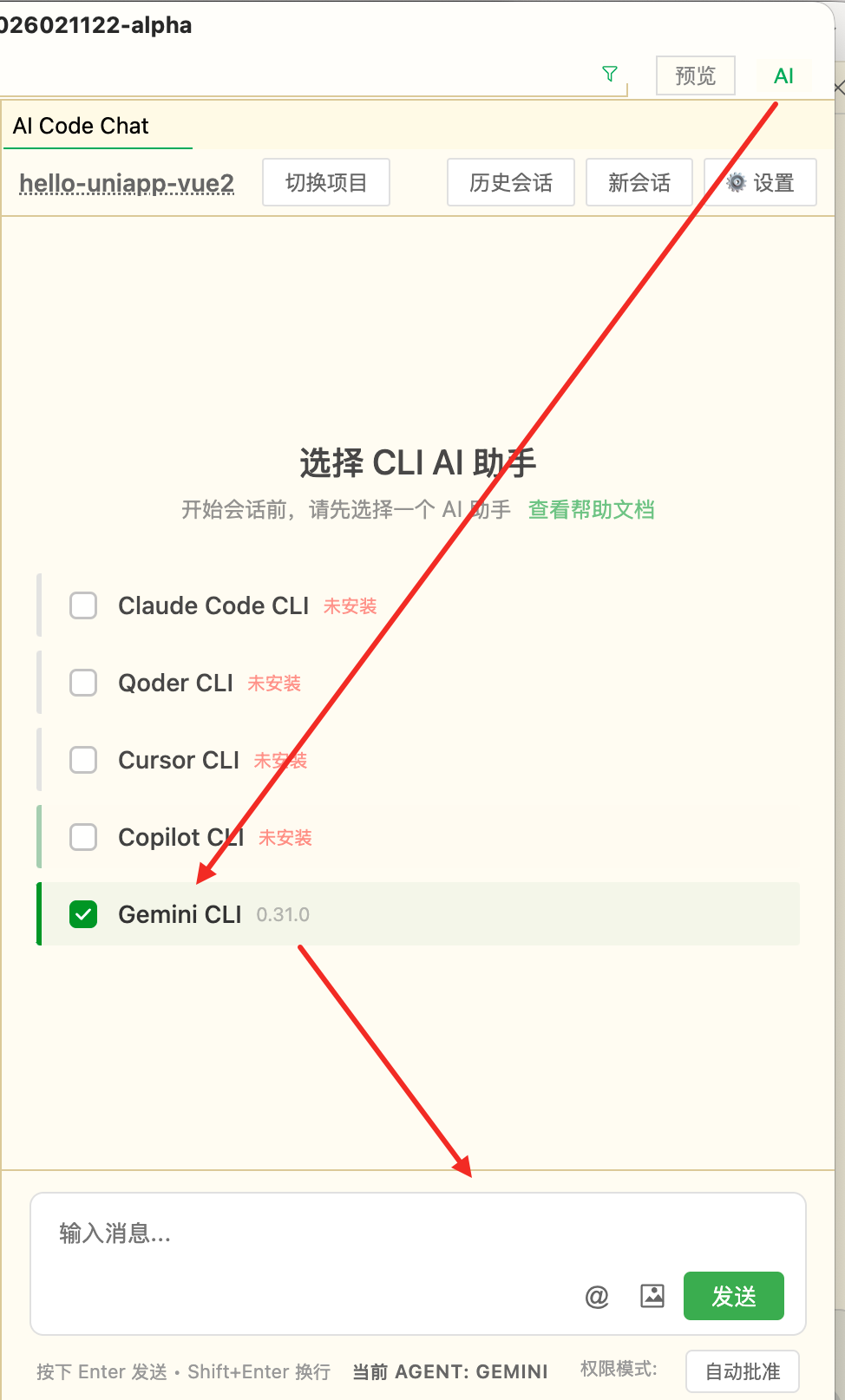Open the hello-uniapp-vue2 project link
Screen dimensions: 845x1400
(x=127, y=183)
